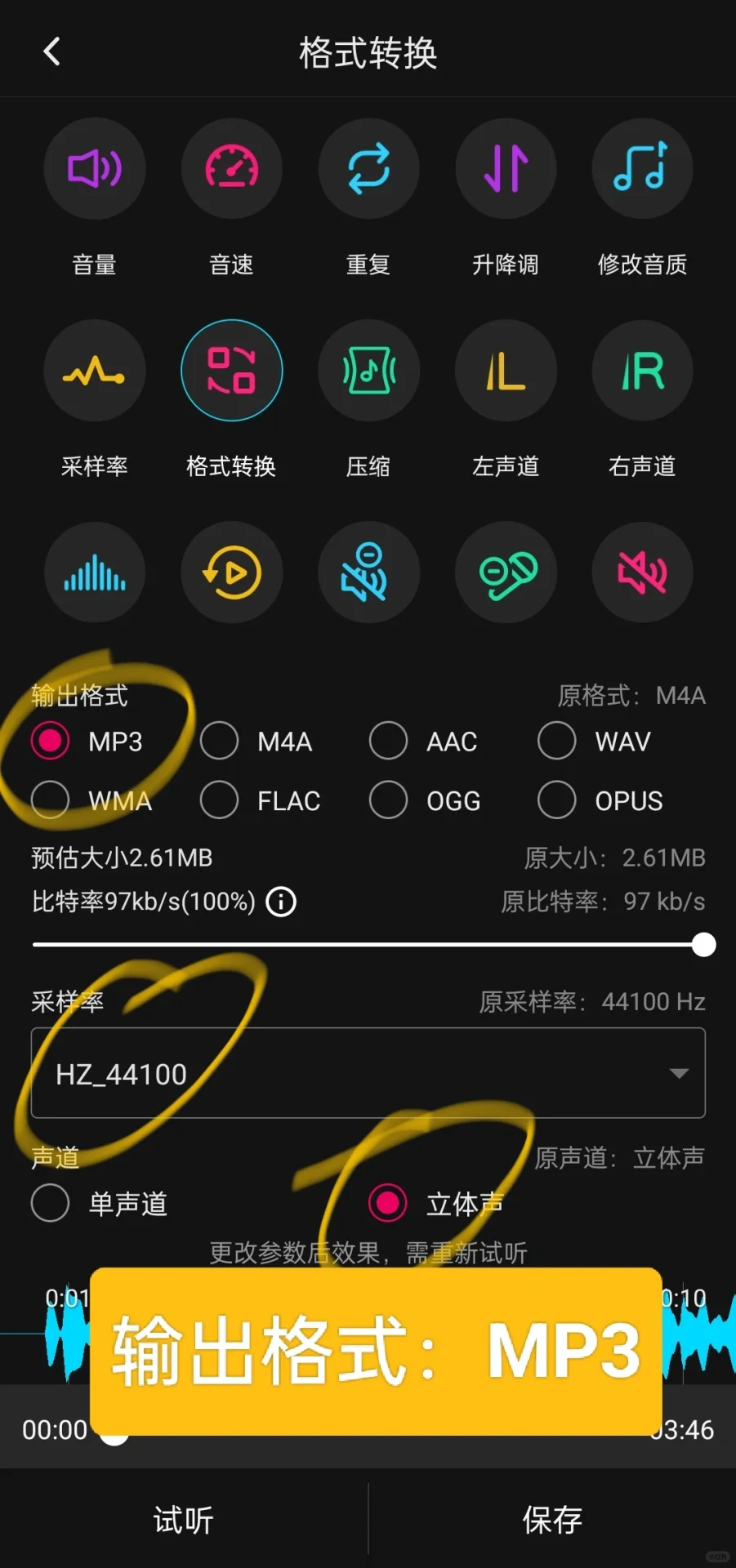Choose OGG as output format

coord(389,800)
